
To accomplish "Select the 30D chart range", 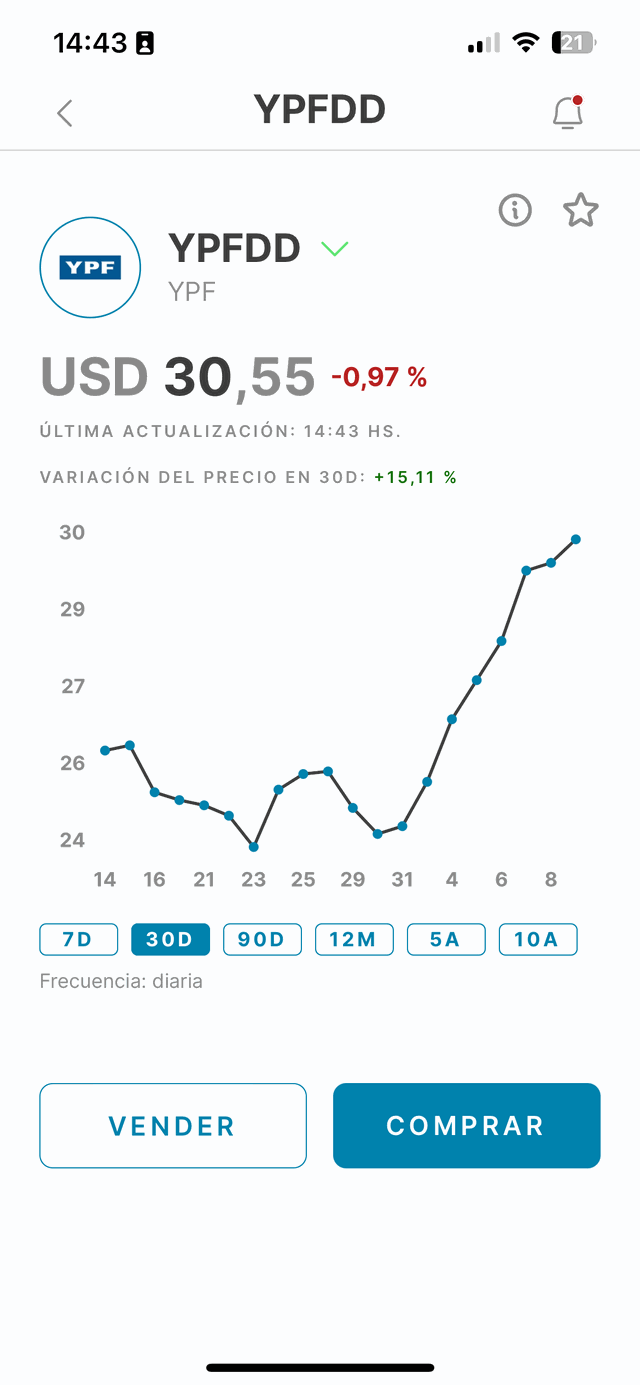I will [x=170, y=939].
